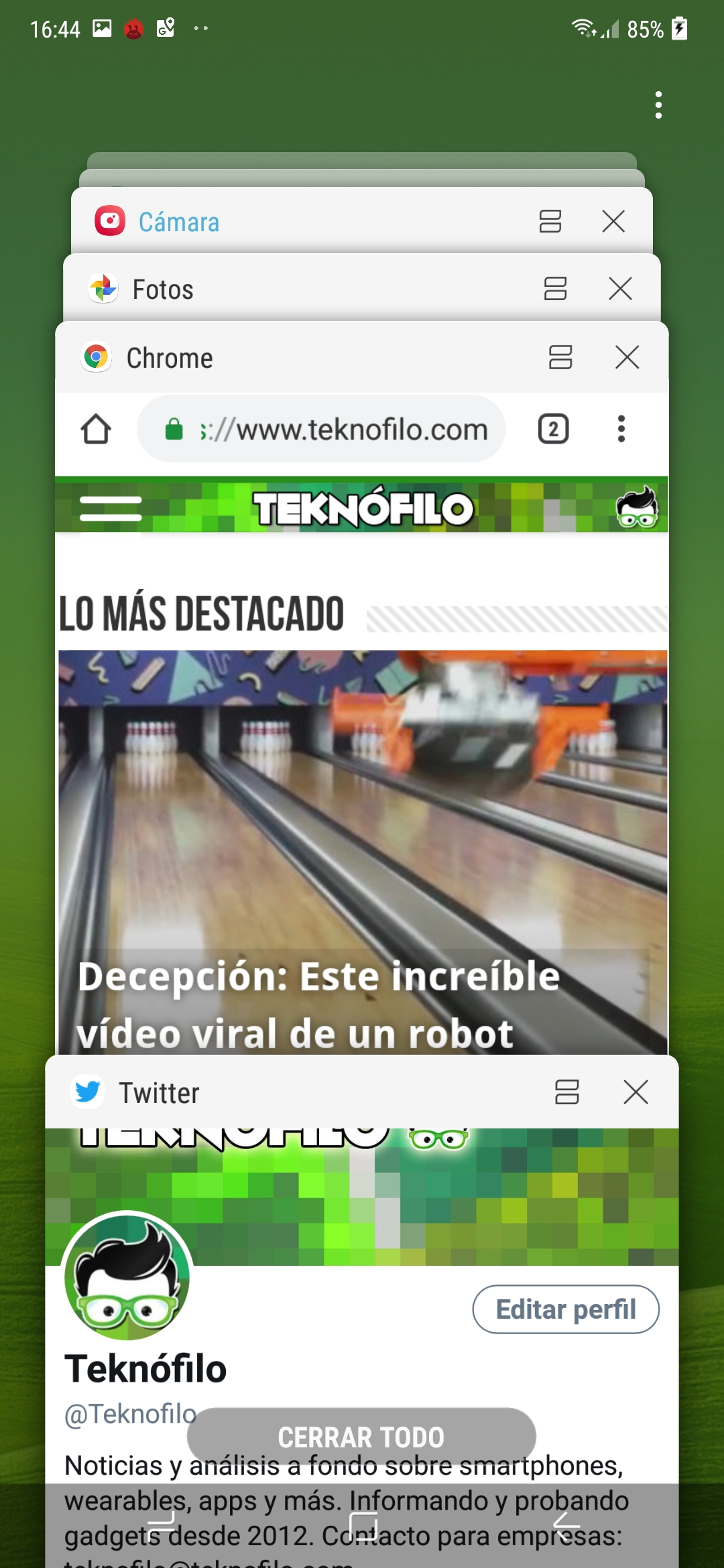Open split-screen for the Chrome card

[560, 357]
